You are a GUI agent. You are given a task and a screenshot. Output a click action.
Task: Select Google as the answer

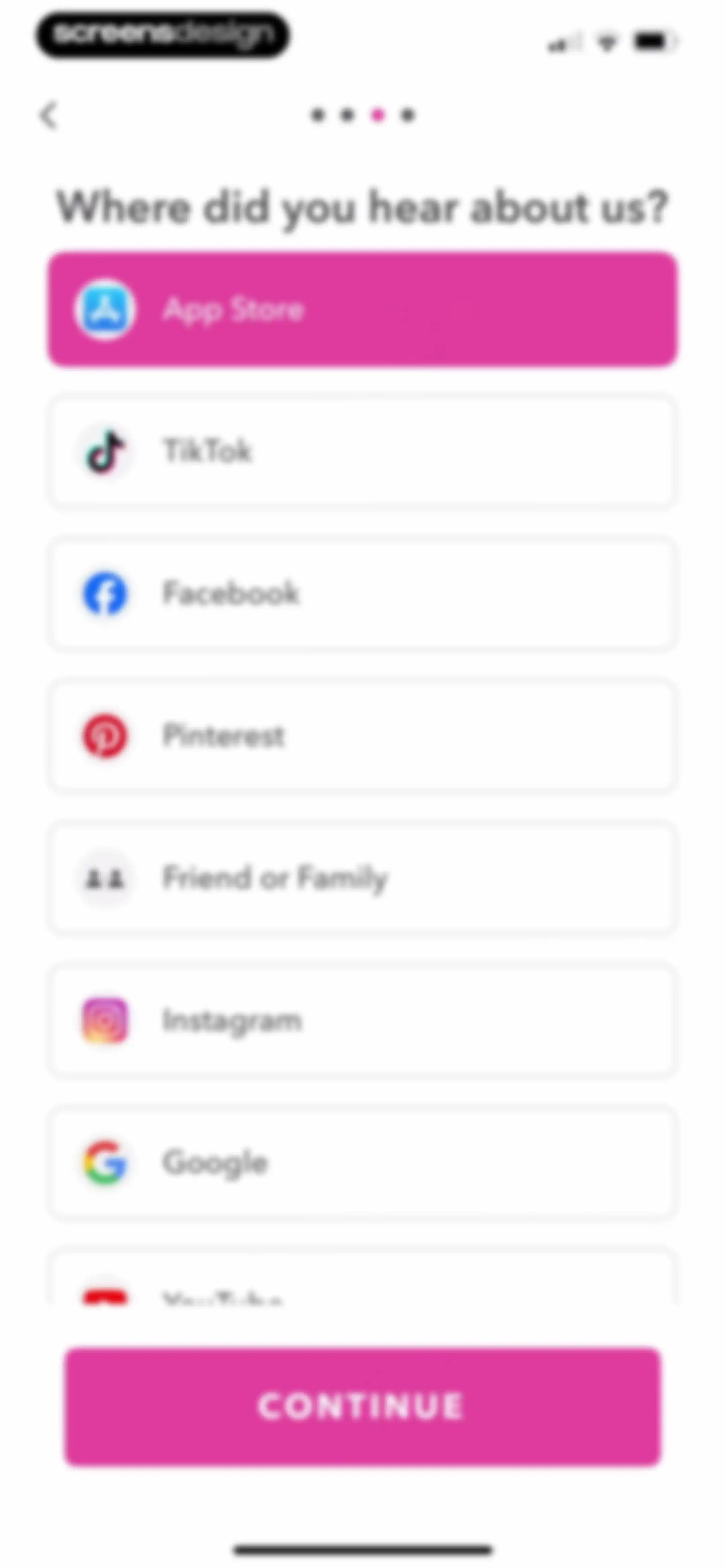(x=362, y=1162)
